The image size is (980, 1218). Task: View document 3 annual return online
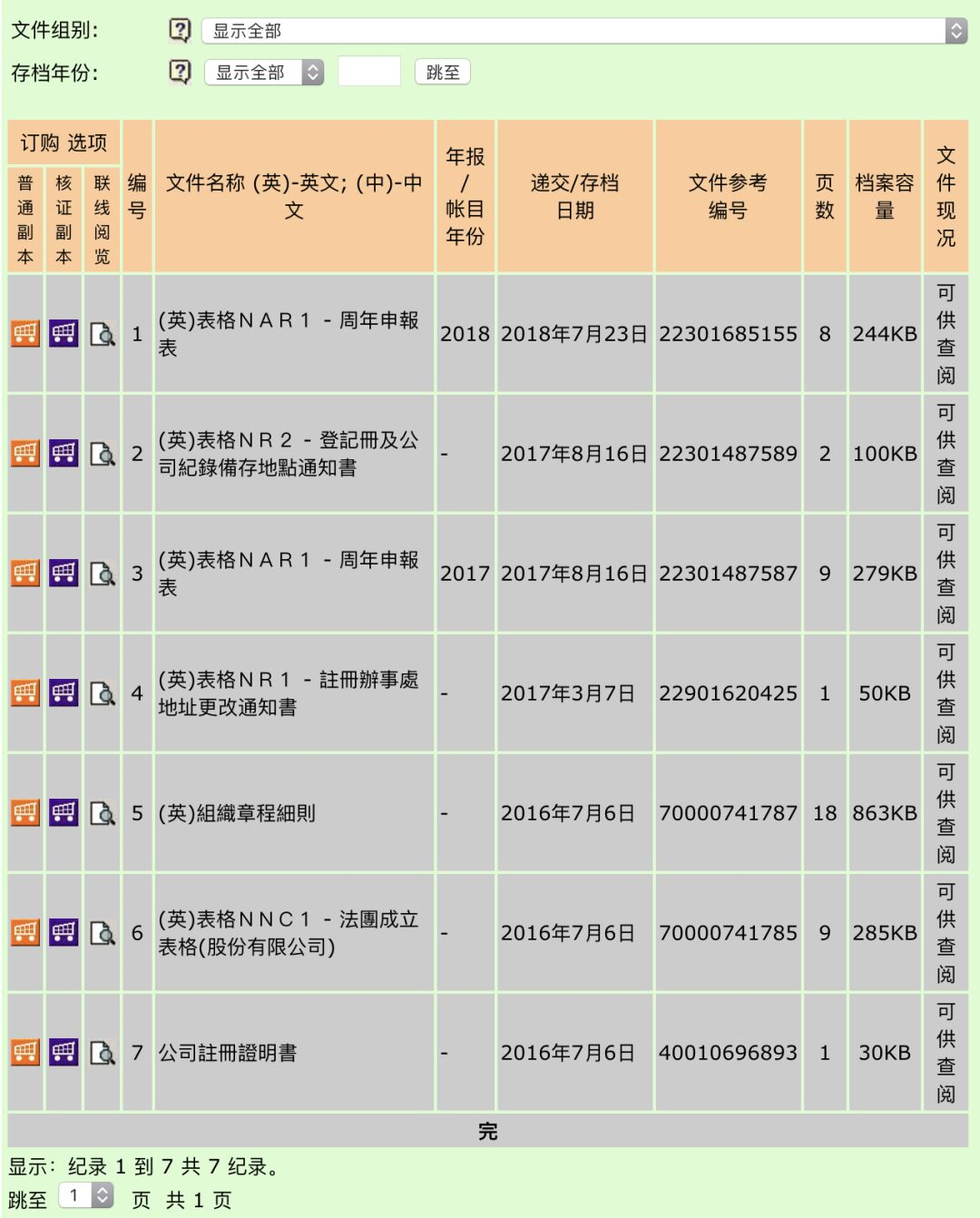click(x=103, y=573)
